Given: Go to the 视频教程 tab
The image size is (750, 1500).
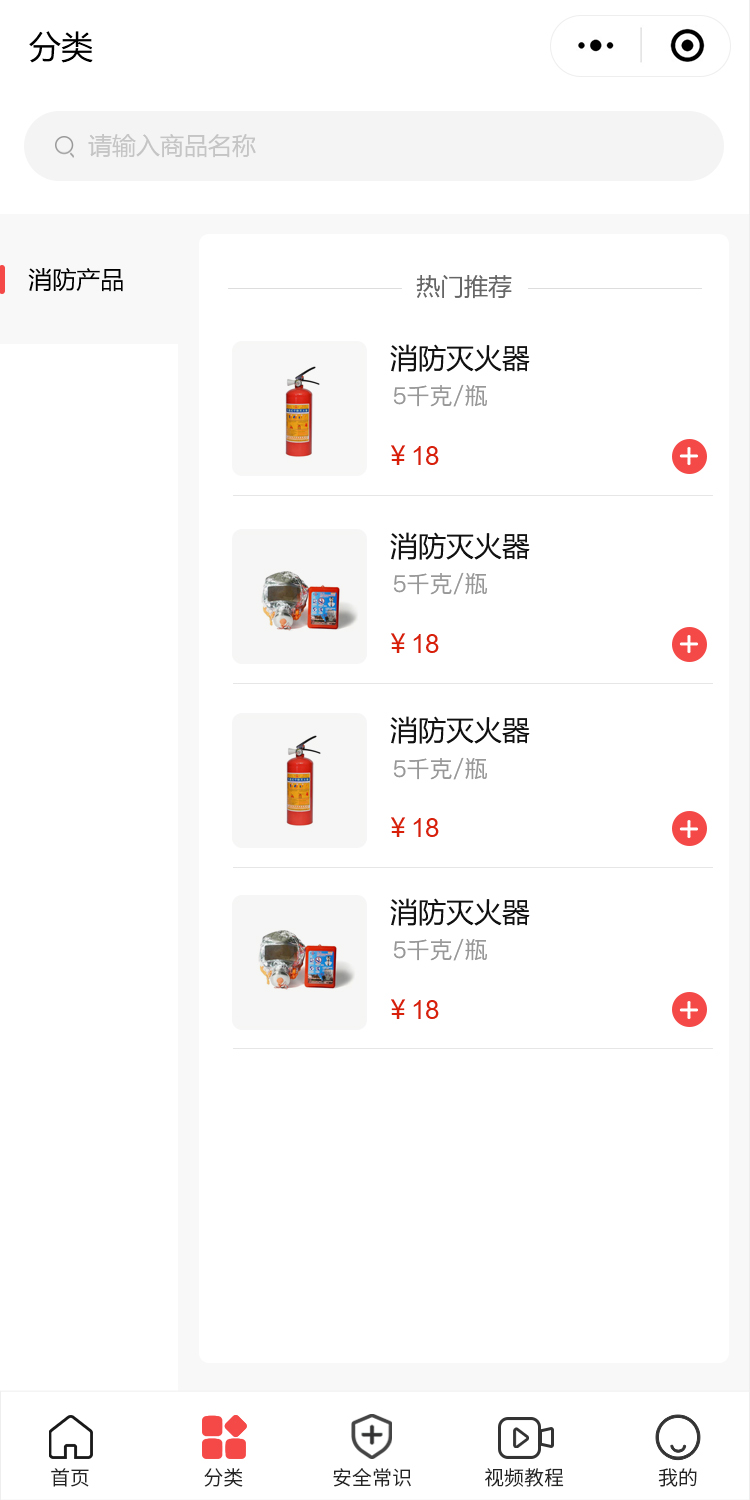Looking at the screenshot, I should coord(525,1450).
